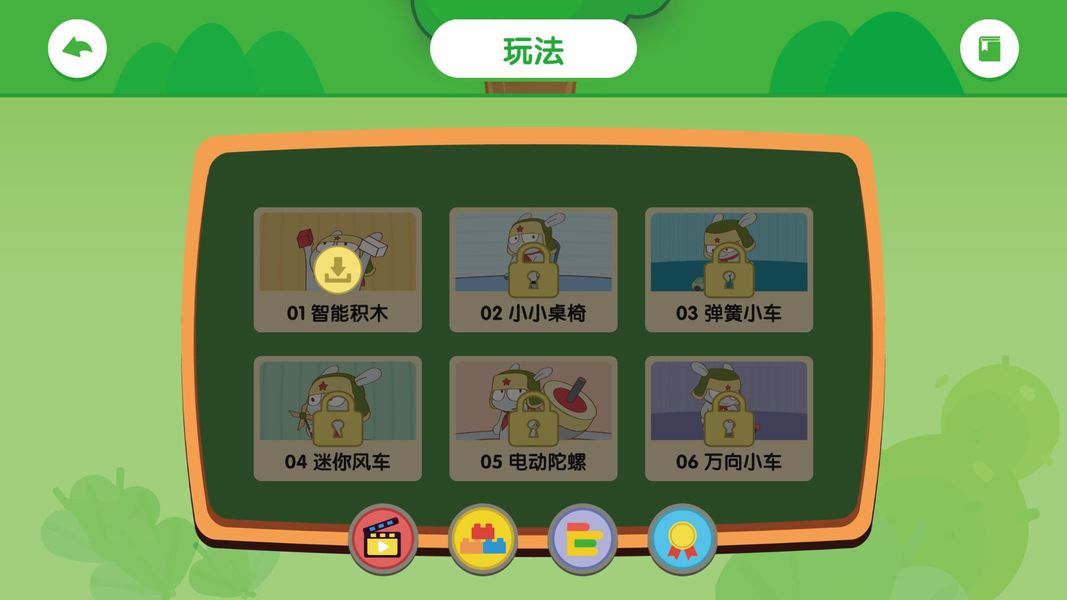Switch to the coding blocks tab

583,539
